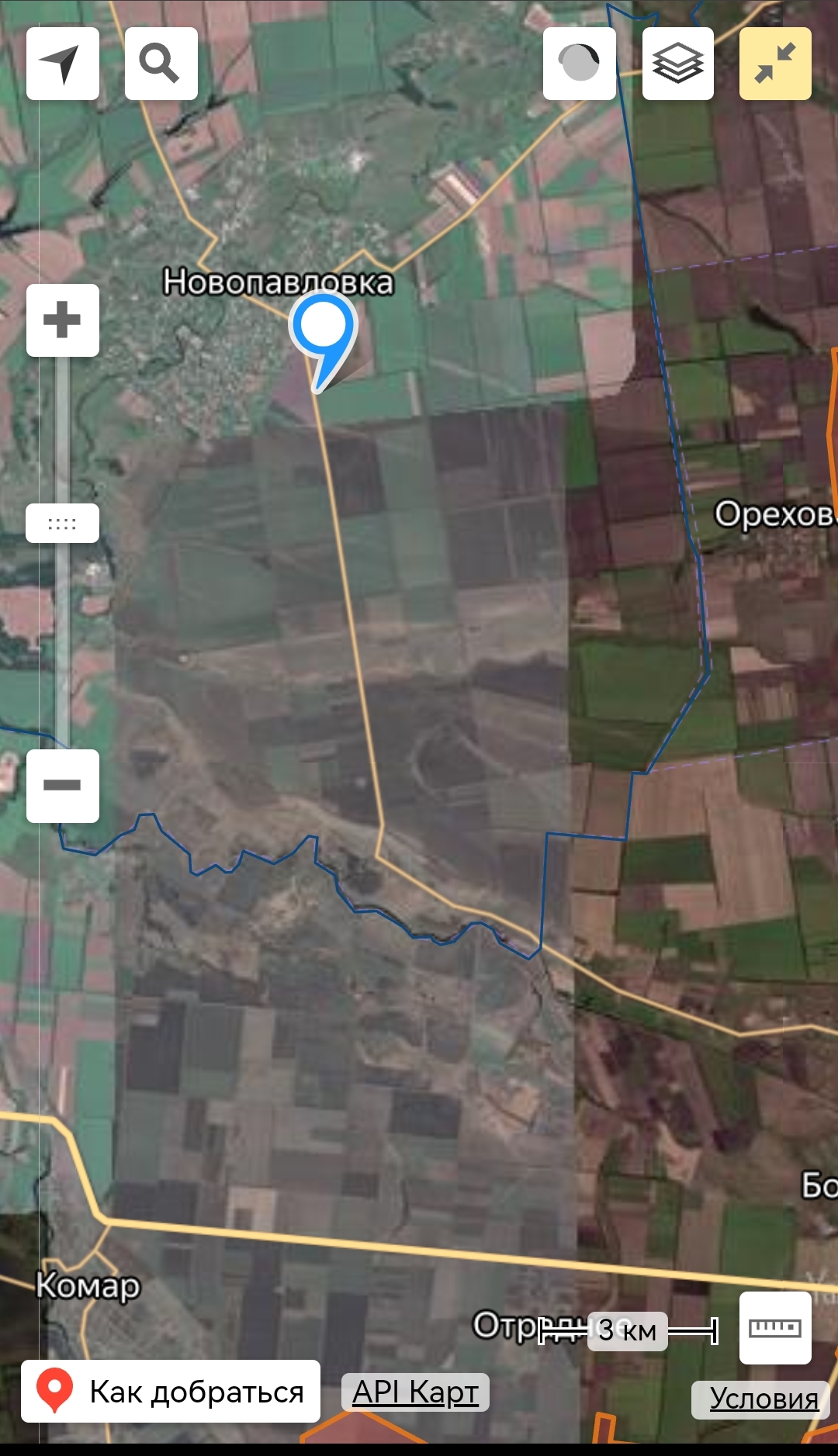
Task: Center map on my current location
Action: point(62,64)
